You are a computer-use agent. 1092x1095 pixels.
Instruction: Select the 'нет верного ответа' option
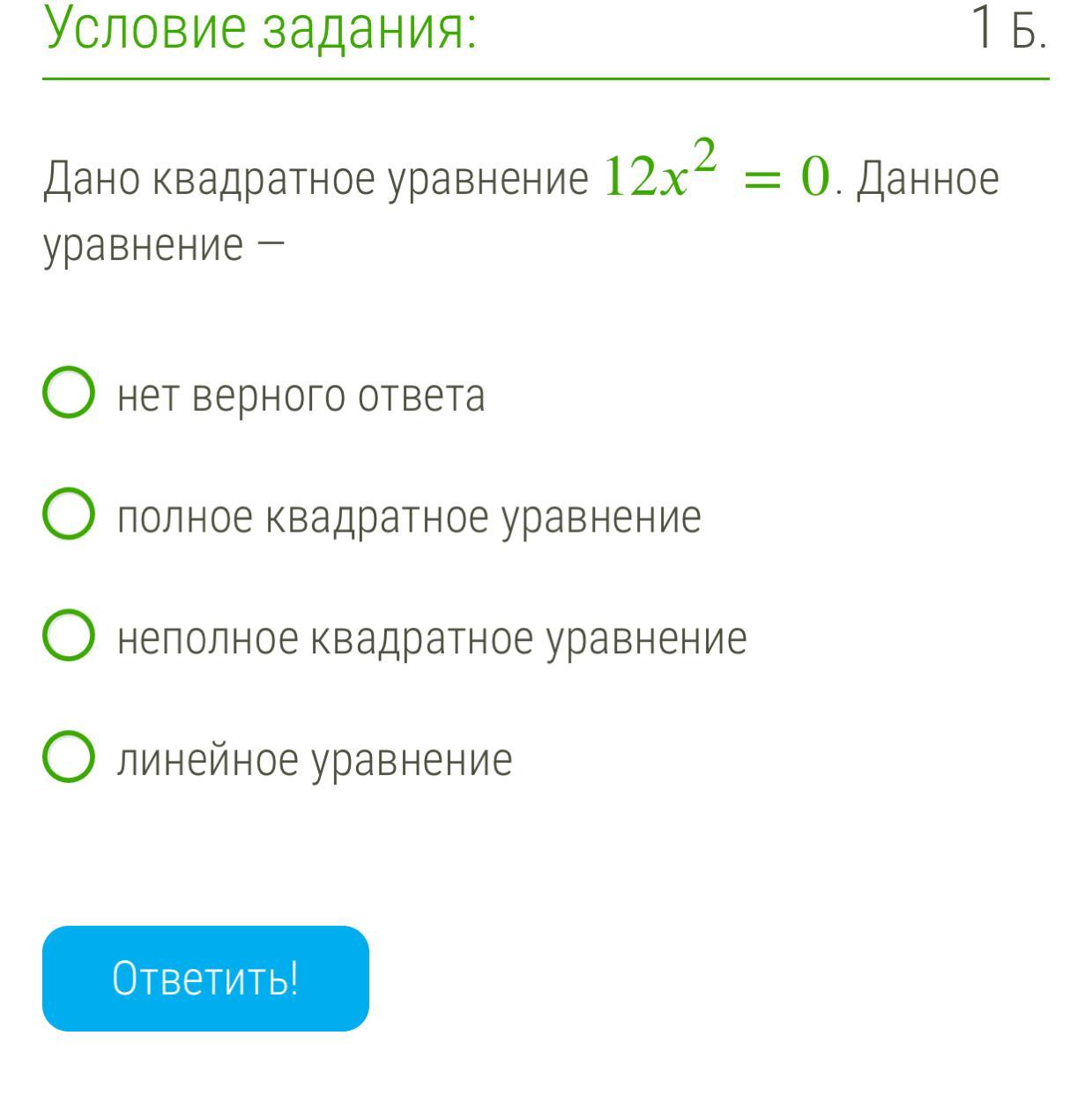[x=69, y=393]
